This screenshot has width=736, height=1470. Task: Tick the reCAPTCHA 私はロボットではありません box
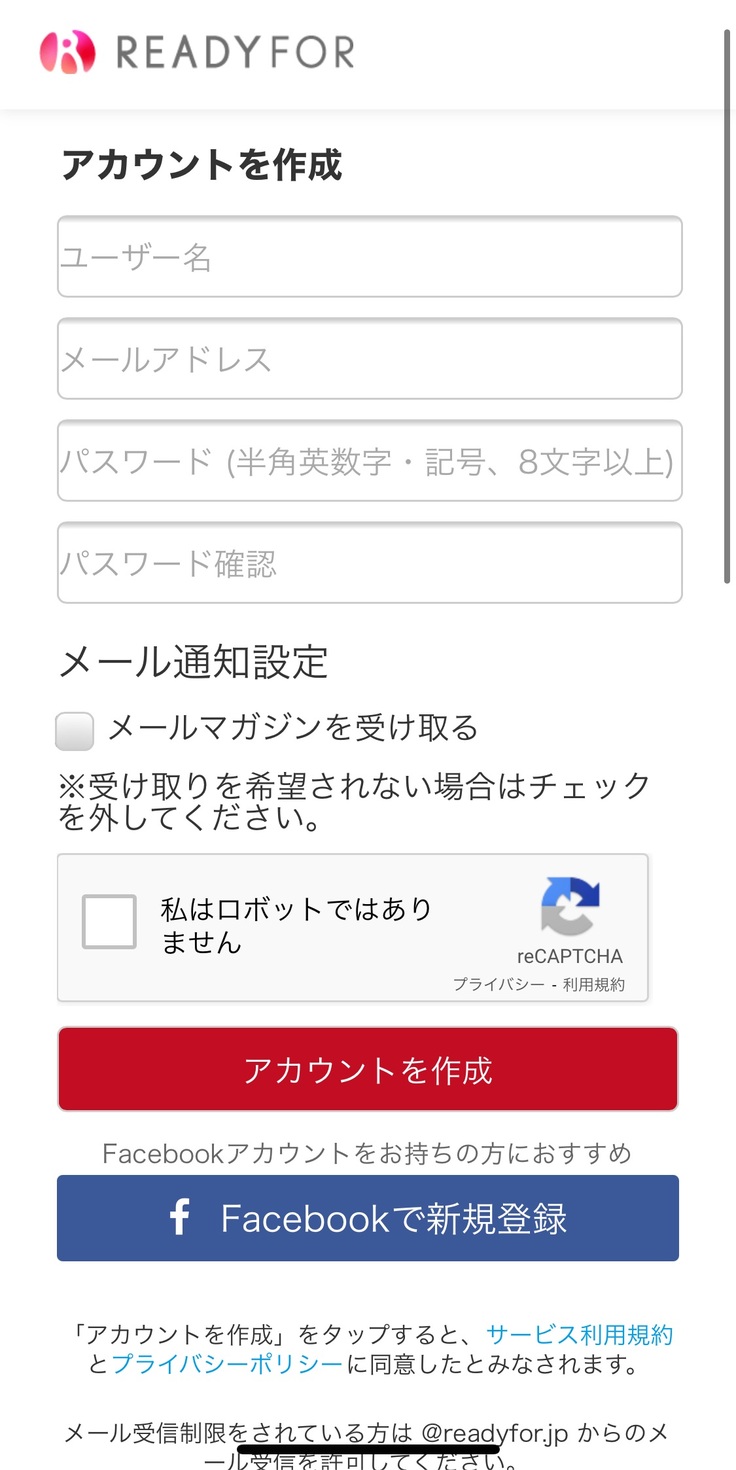click(x=109, y=922)
